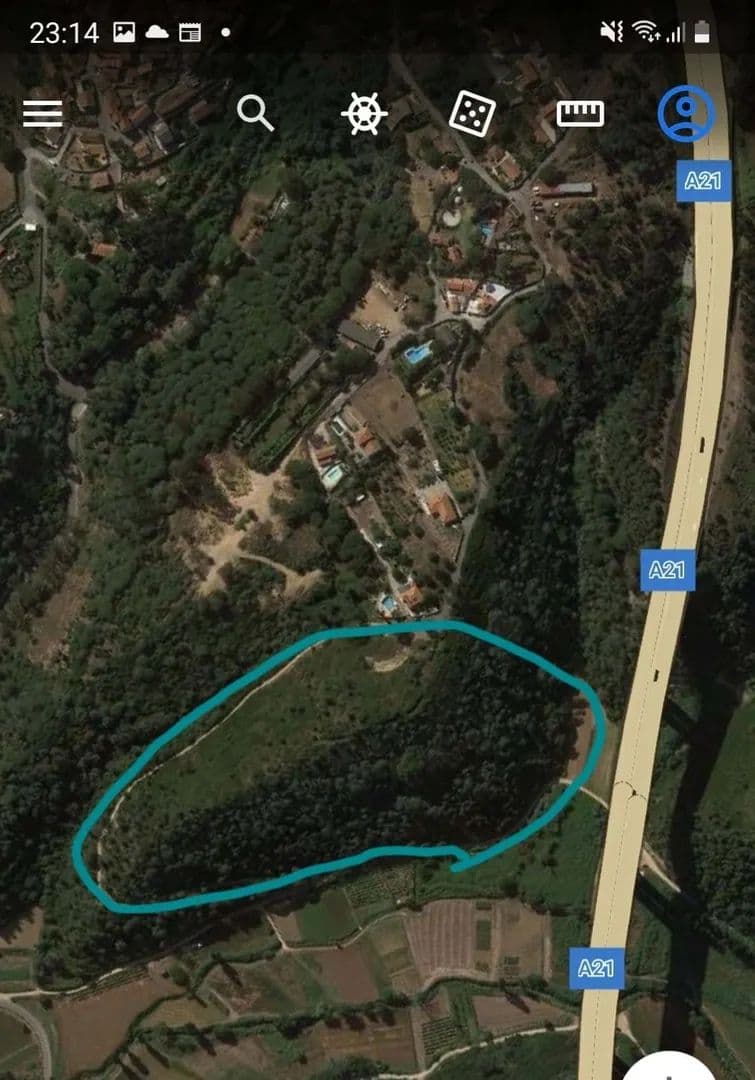Launch Voyager ship wheel icon

(364, 113)
